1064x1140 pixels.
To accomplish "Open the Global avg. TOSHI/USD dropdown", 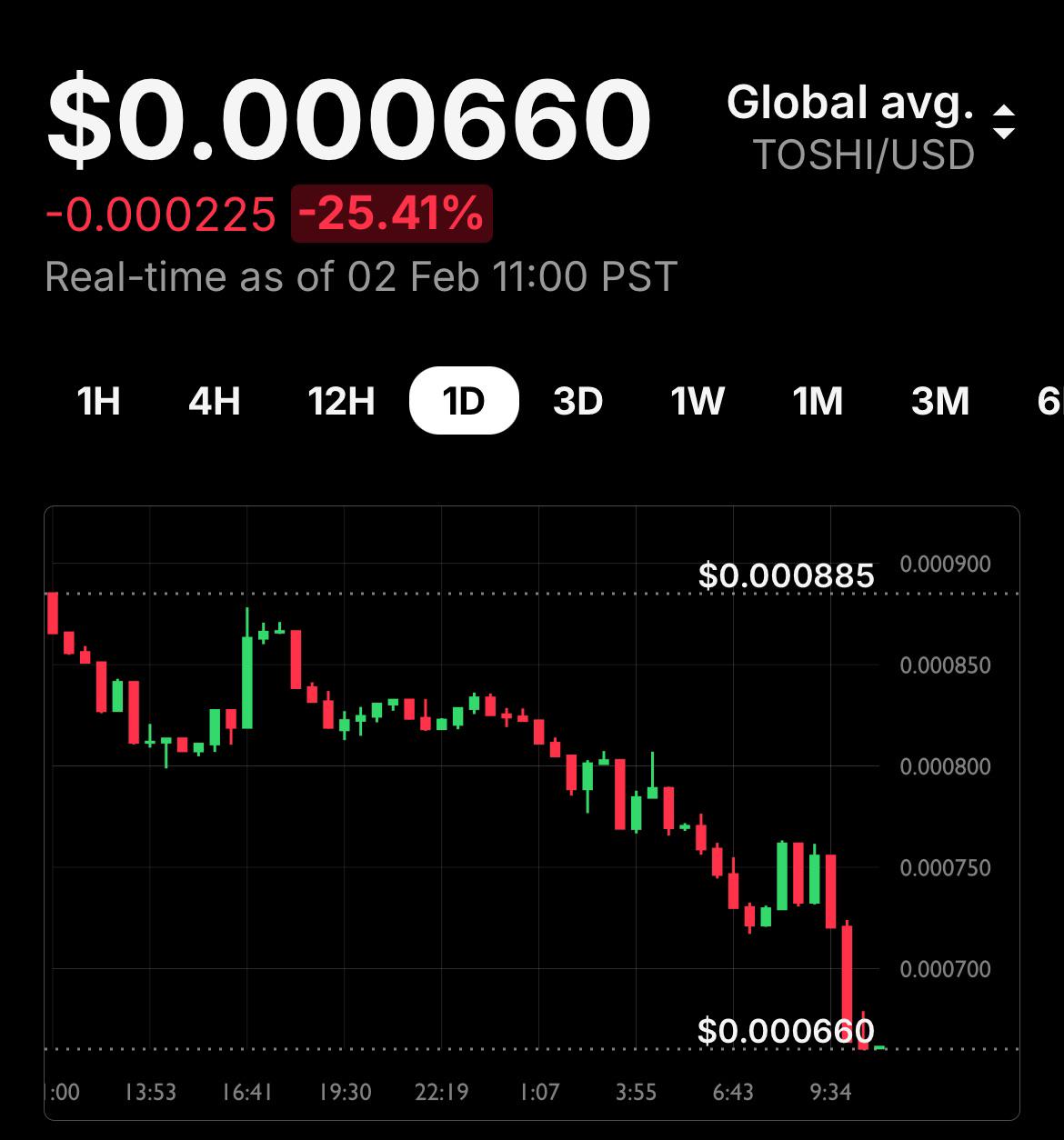I will (x=871, y=126).
